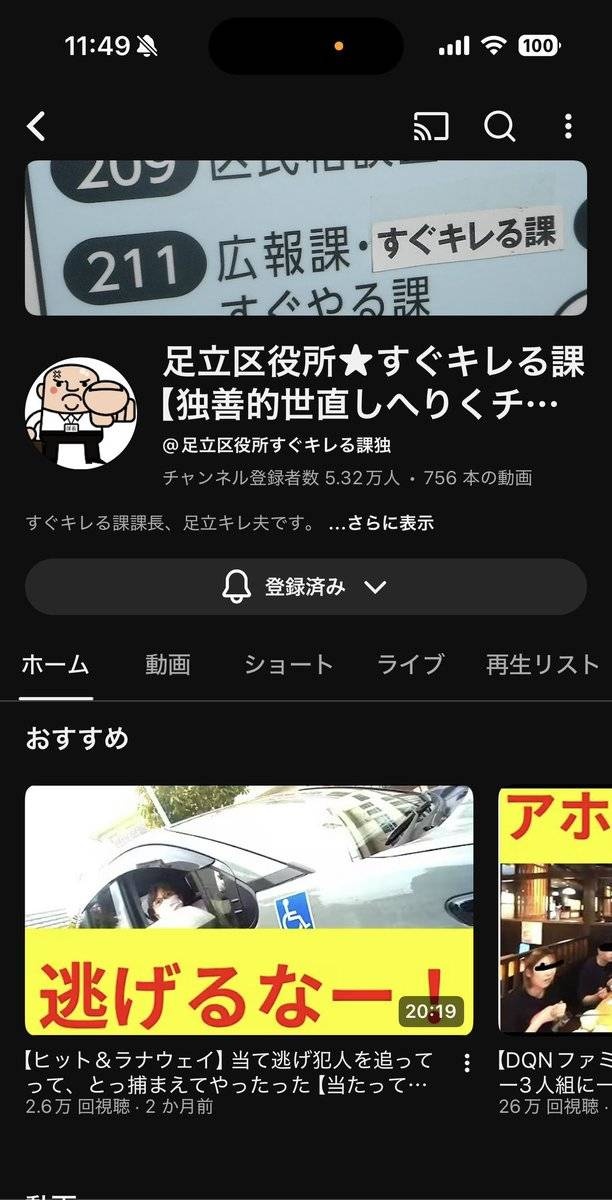Open the cast to device icon
Screen dimensions: 612x1200
(x=430, y=127)
